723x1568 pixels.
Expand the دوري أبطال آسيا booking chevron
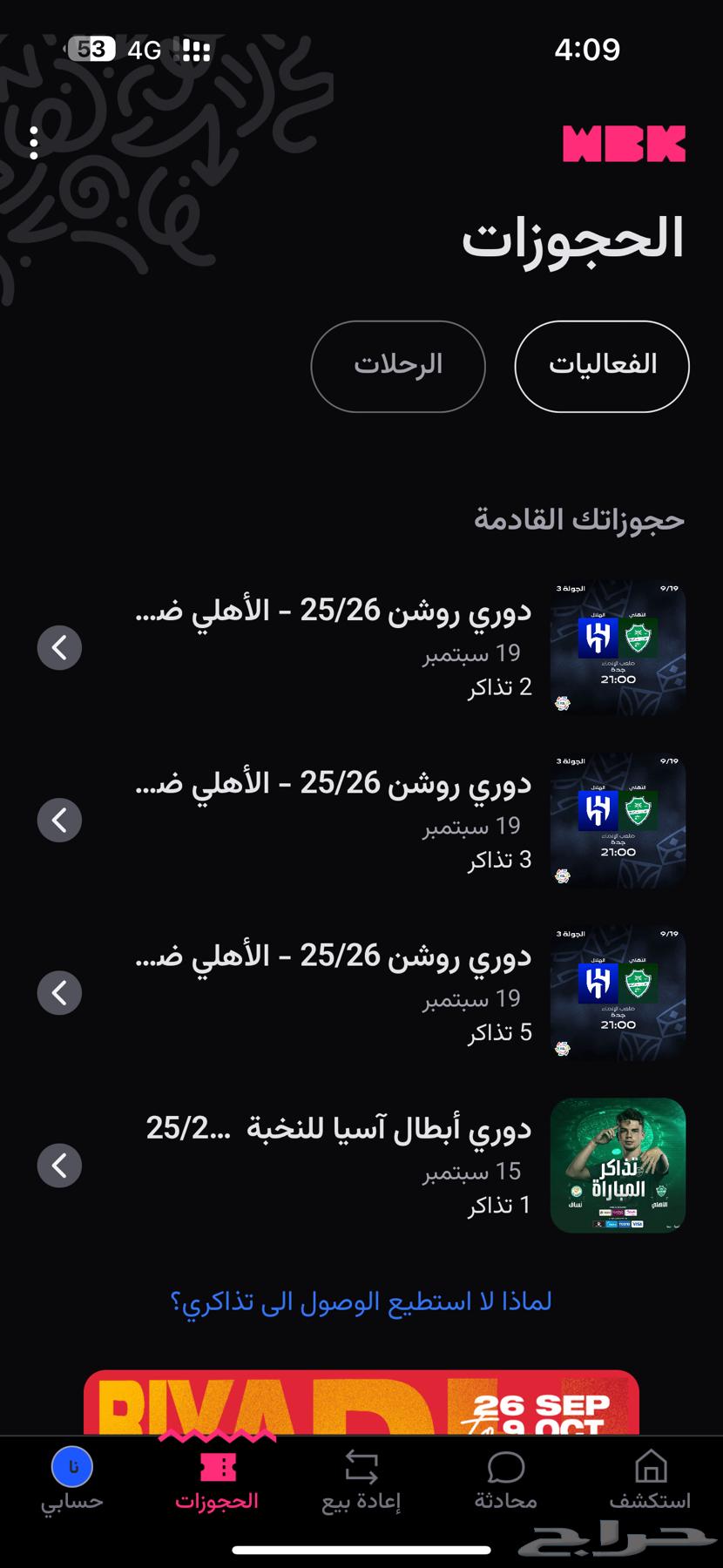click(59, 1165)
